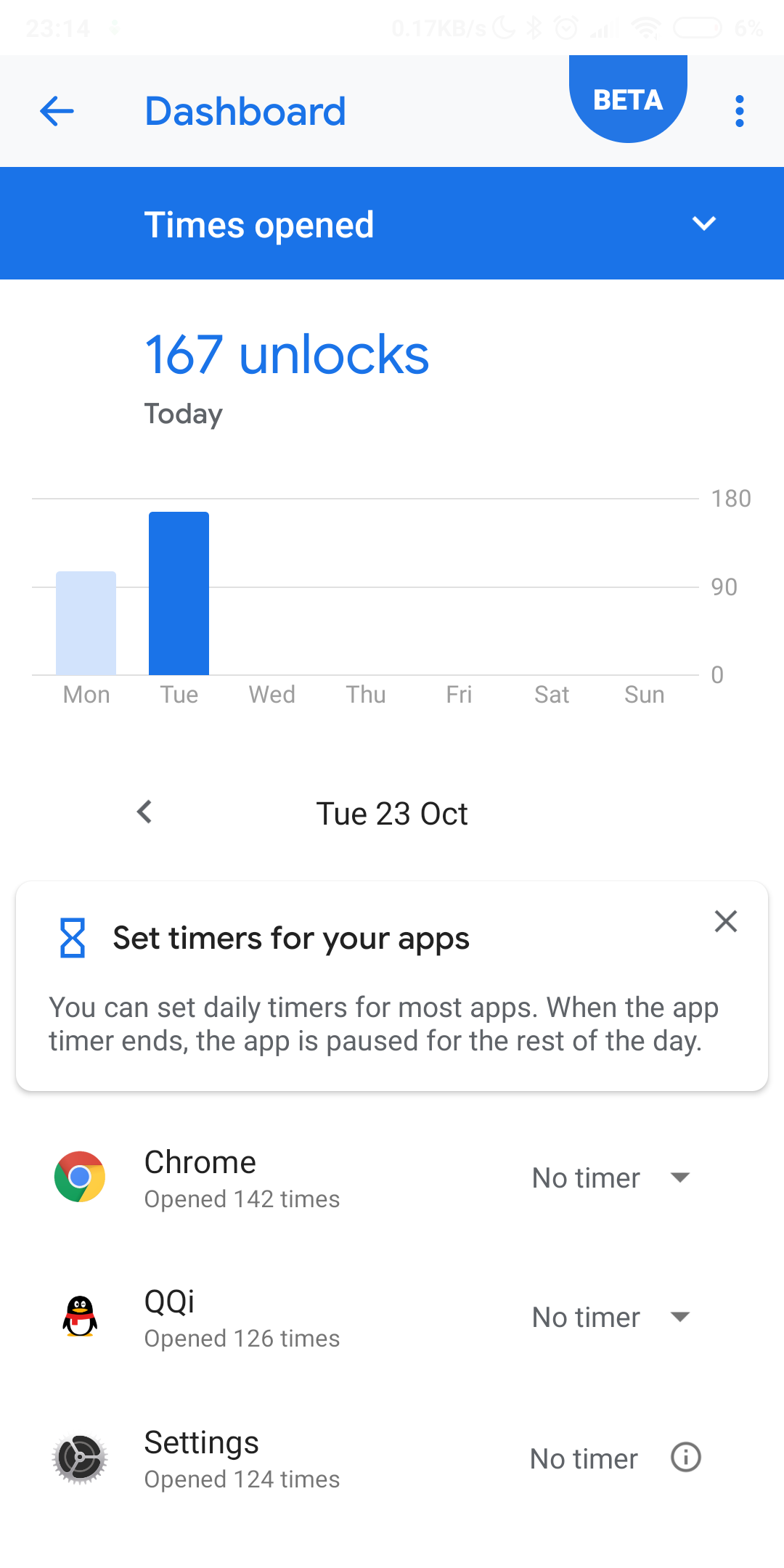The image size is (784, 1568).
Task: Go back from the Dashboard
Action: tap(57, 111)
